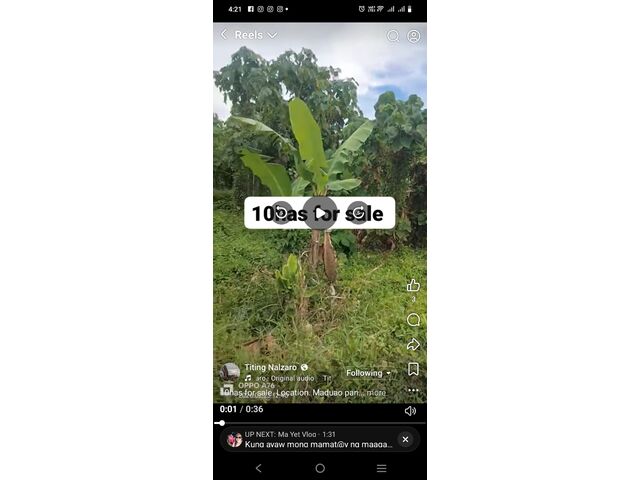Share this reel
This screenshot has width=640, height=480.
pyautogui.click(x=413, y=345)
